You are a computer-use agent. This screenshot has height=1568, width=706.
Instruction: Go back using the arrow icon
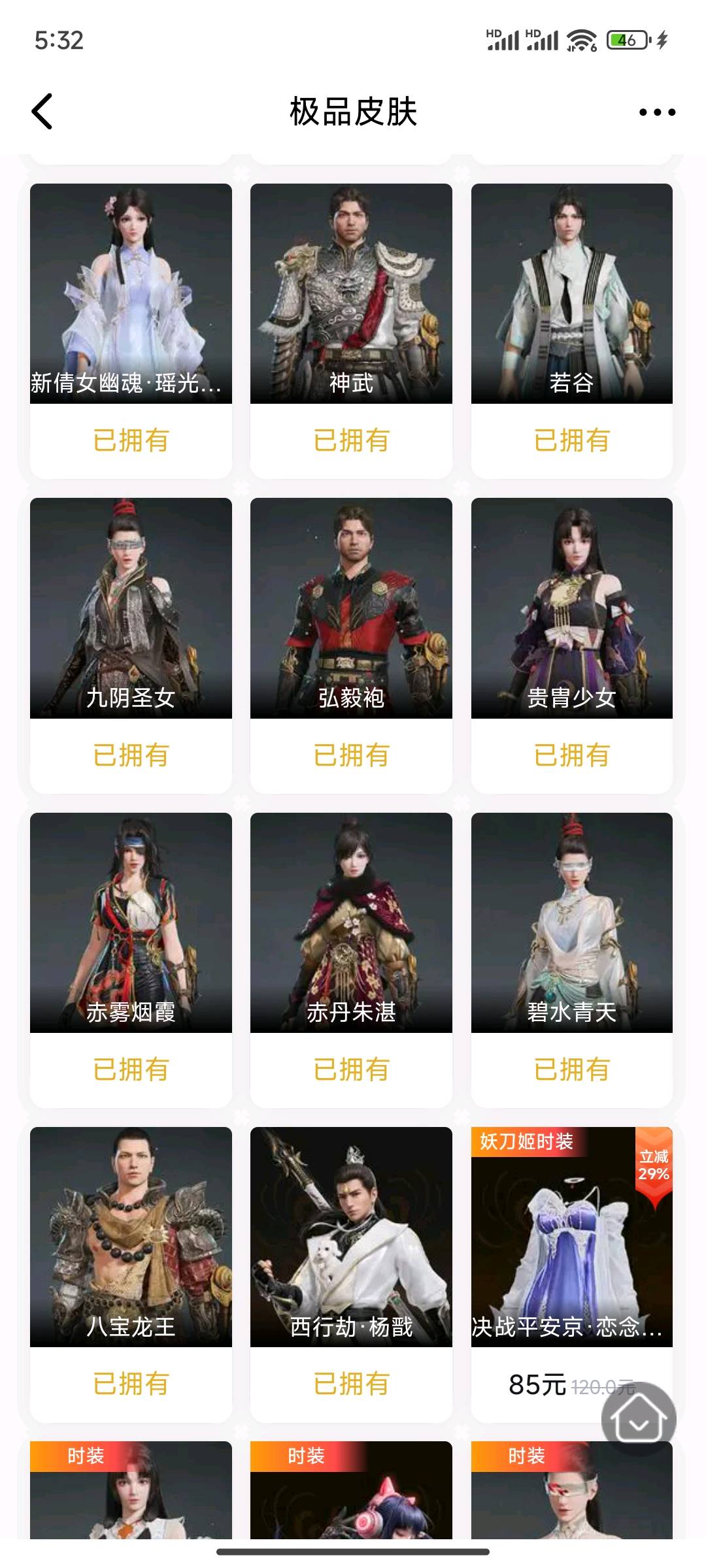pos(42,112)
